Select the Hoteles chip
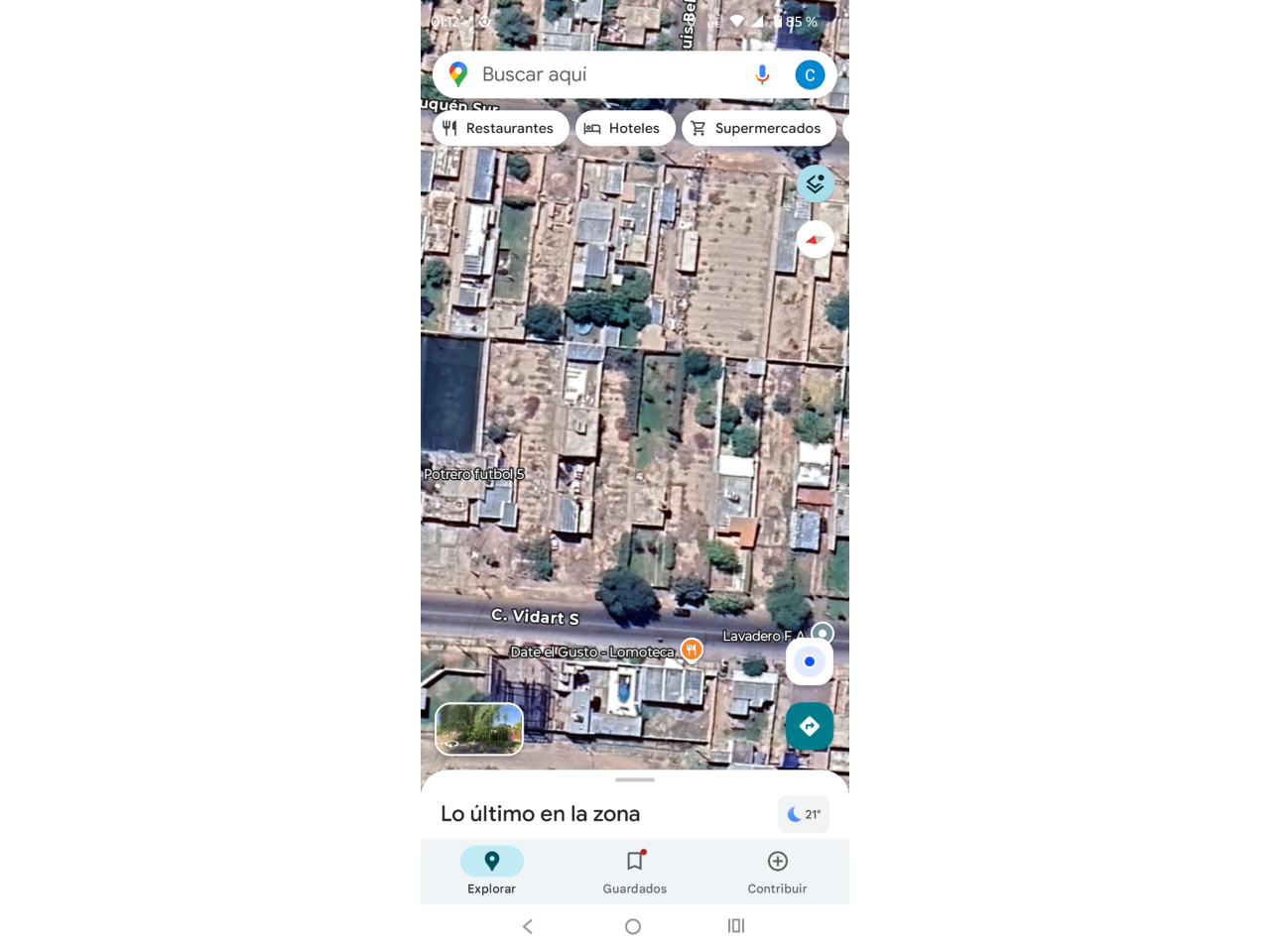This screenshot has width=1270, height=952. (x=624, y=128)
